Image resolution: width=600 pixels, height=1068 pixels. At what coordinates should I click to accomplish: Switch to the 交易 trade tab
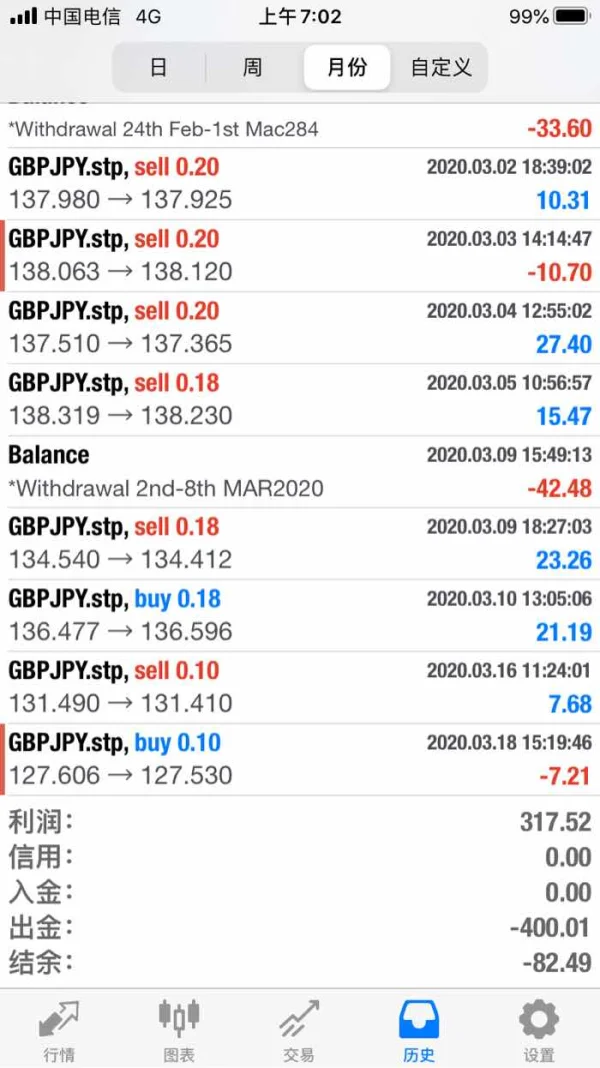coord(299,1030)
